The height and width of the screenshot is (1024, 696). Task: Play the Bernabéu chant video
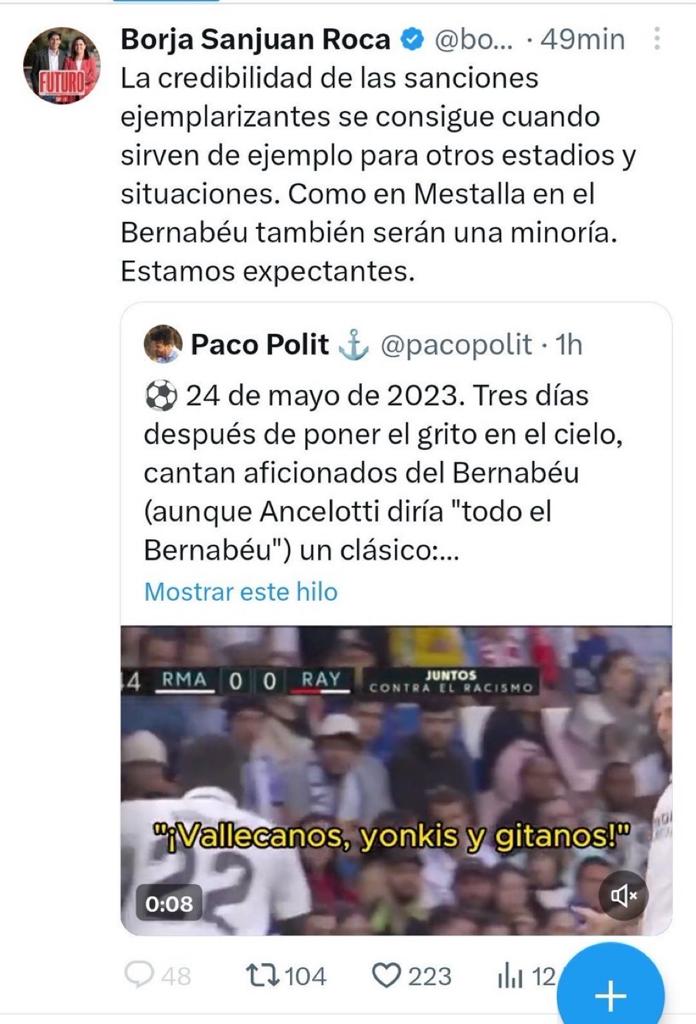pyautogui.click(x=396, y=780)
